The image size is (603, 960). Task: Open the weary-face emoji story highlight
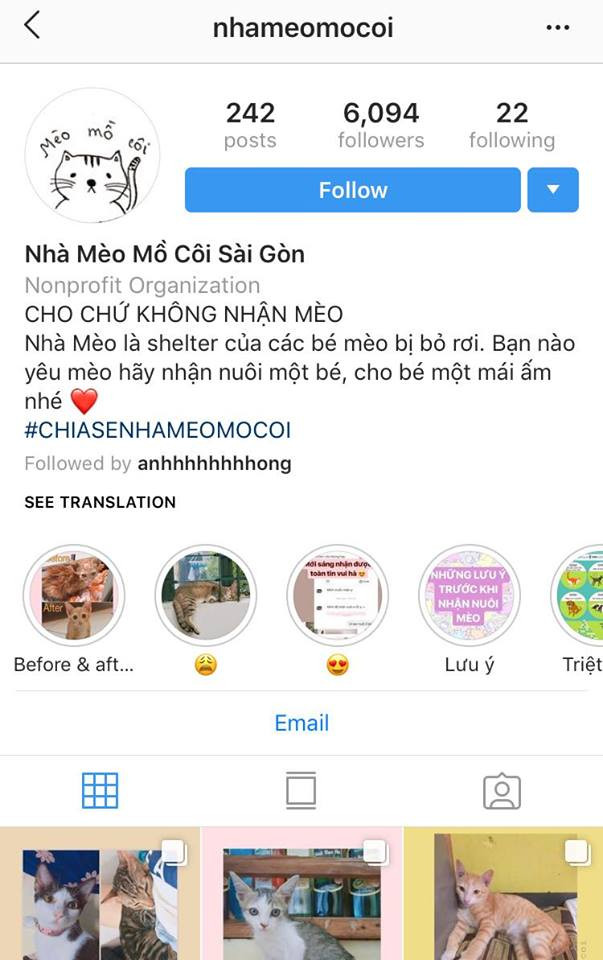click(x=205, y=596)
